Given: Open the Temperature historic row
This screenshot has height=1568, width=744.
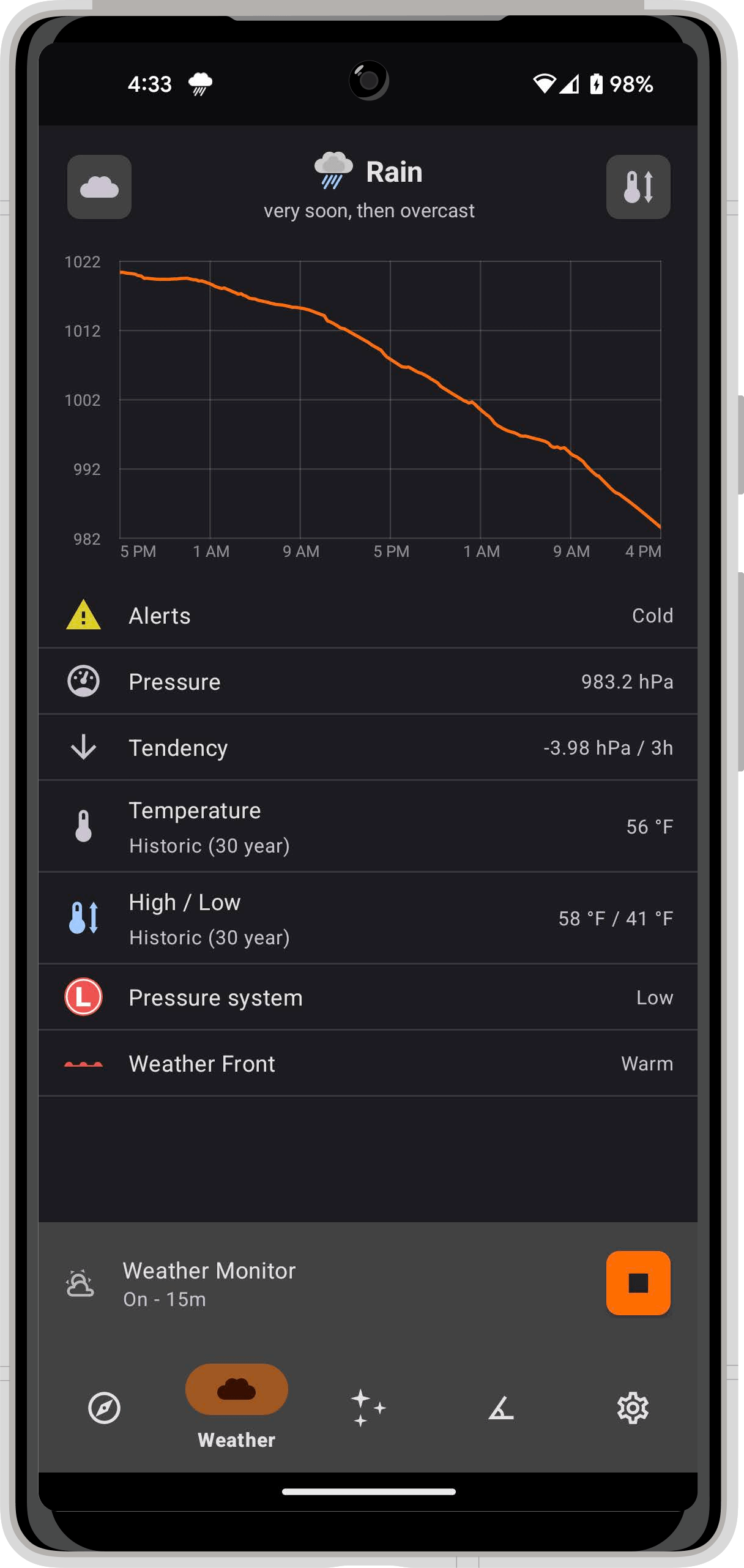Looking at the screenshot, I should pyautogui.click(x=368, y=827).
